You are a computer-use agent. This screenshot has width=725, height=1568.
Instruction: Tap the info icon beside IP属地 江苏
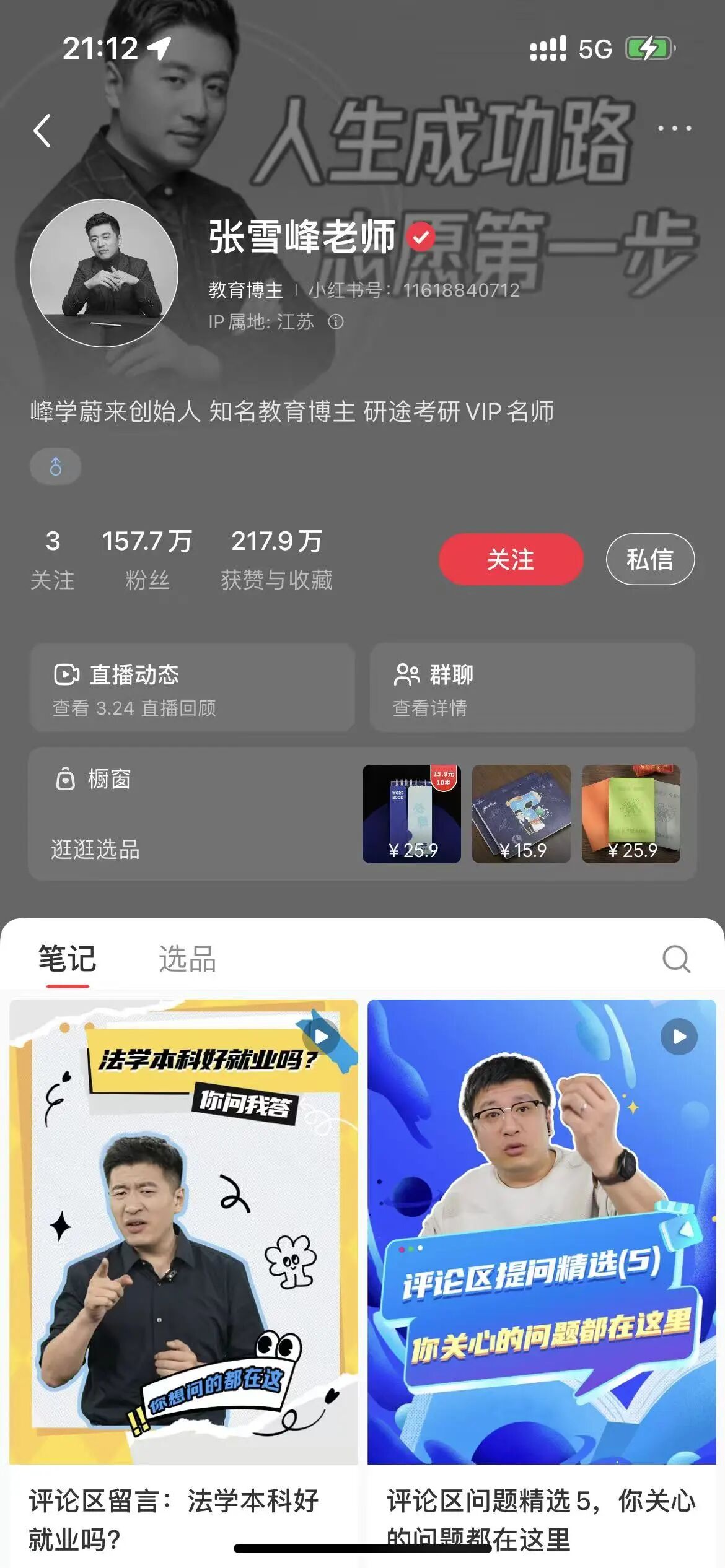335,323
